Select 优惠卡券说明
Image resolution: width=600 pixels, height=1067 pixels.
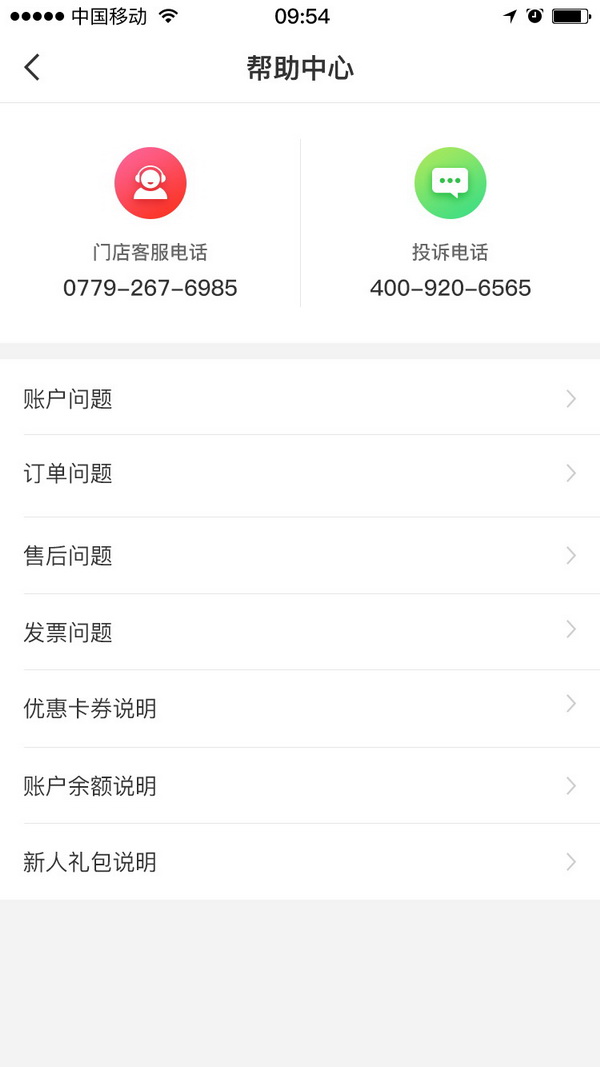tap(300, 708)
